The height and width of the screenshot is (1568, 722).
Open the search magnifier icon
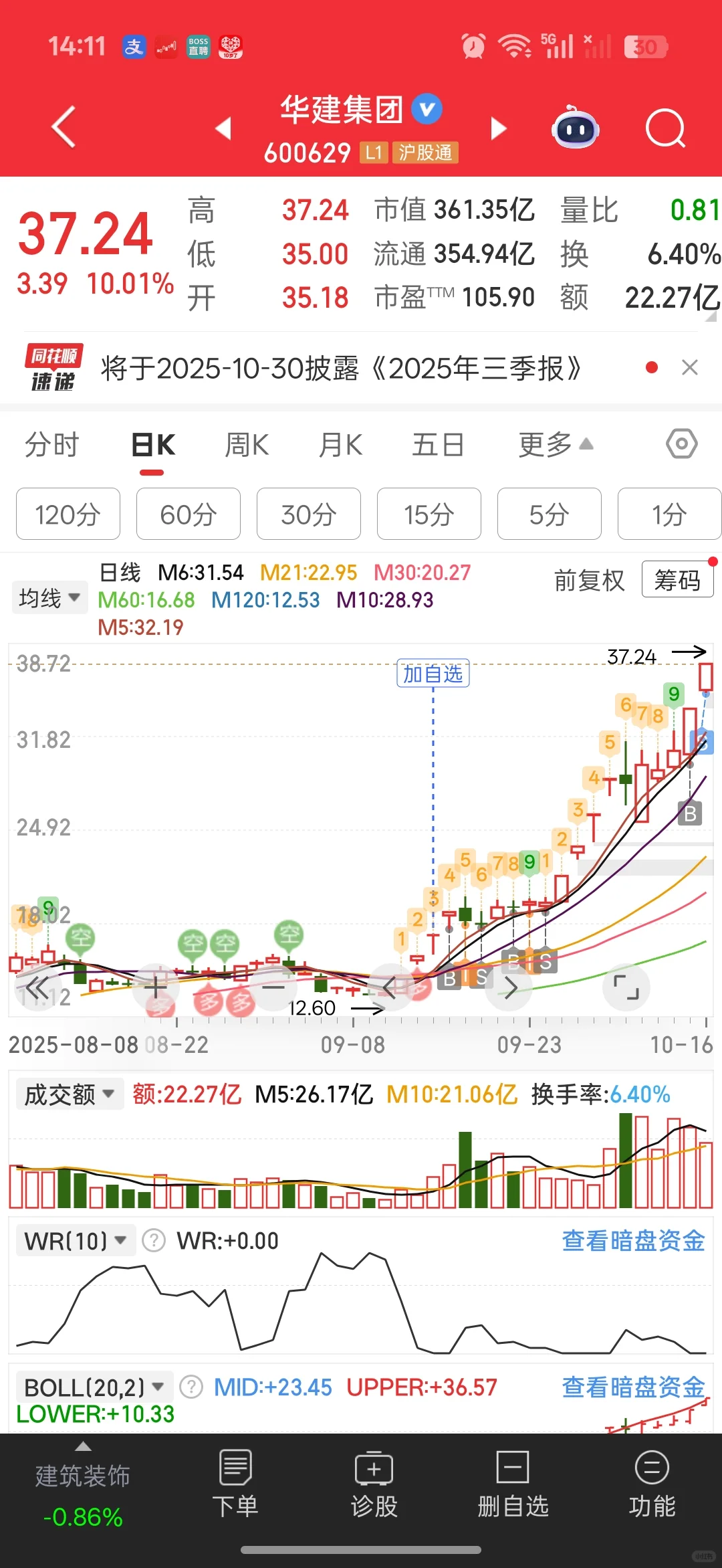point(665,128)
